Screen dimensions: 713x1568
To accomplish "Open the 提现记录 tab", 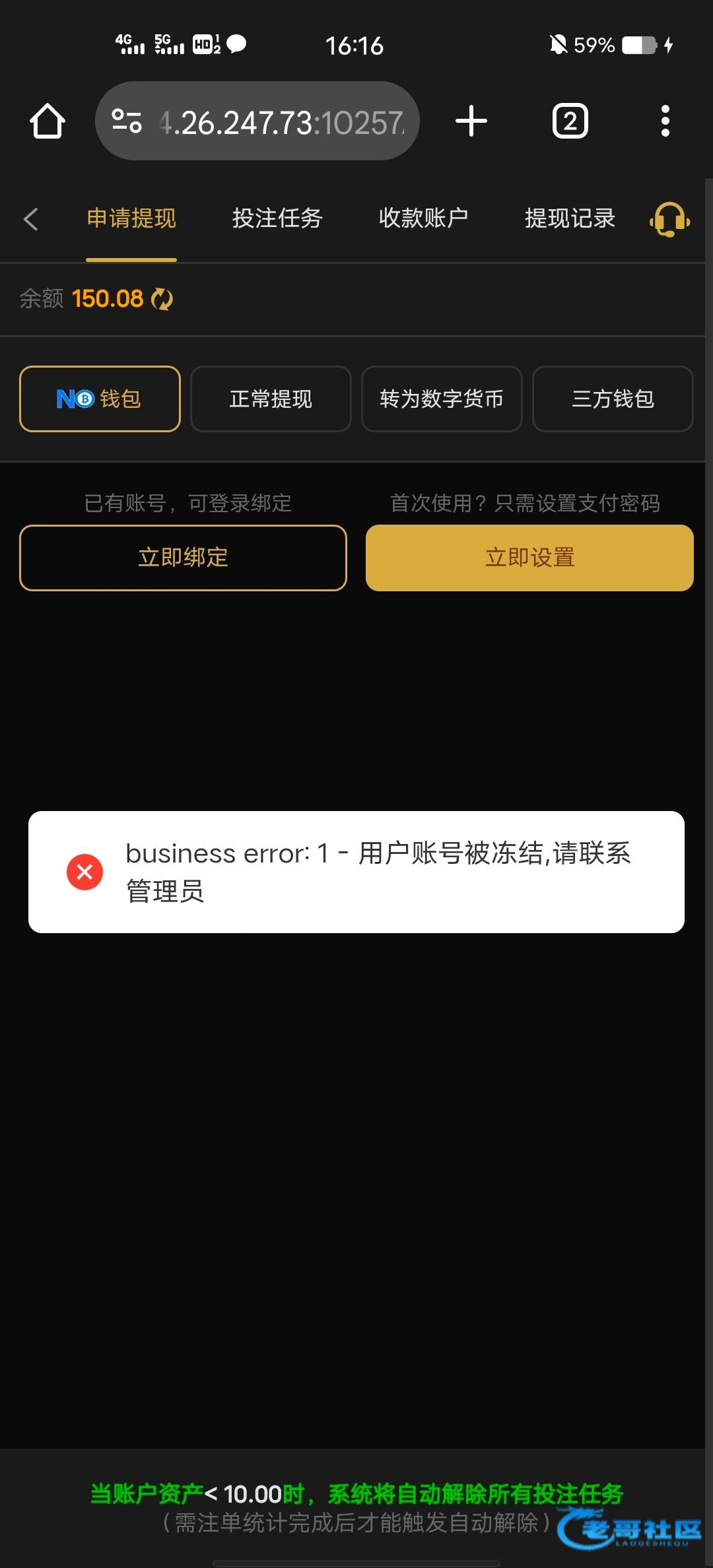I will [570, 218].
